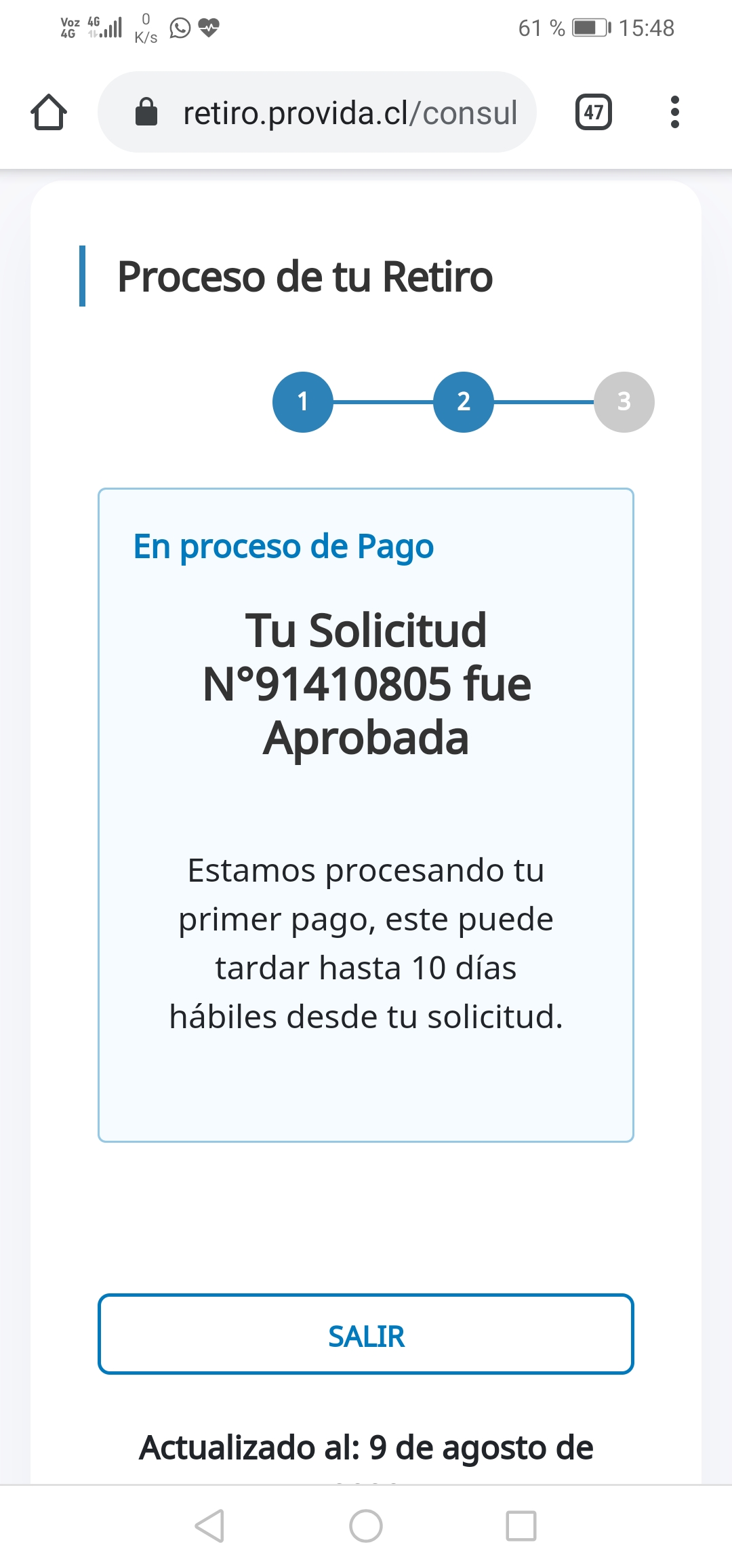Open recent apps from navigation bar
732x1568 pixels.
click(521, 1526)
